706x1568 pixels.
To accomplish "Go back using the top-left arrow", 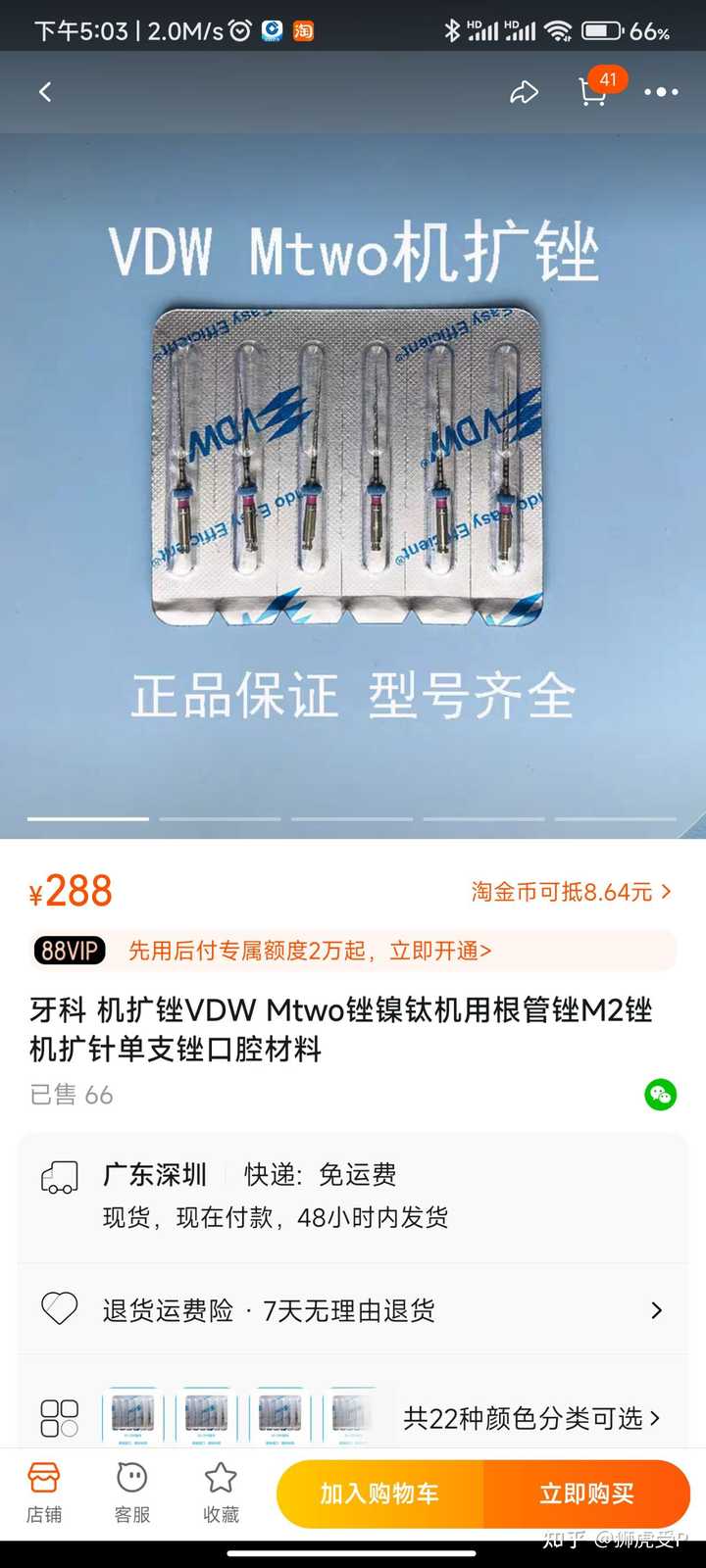I will [45, 92].
